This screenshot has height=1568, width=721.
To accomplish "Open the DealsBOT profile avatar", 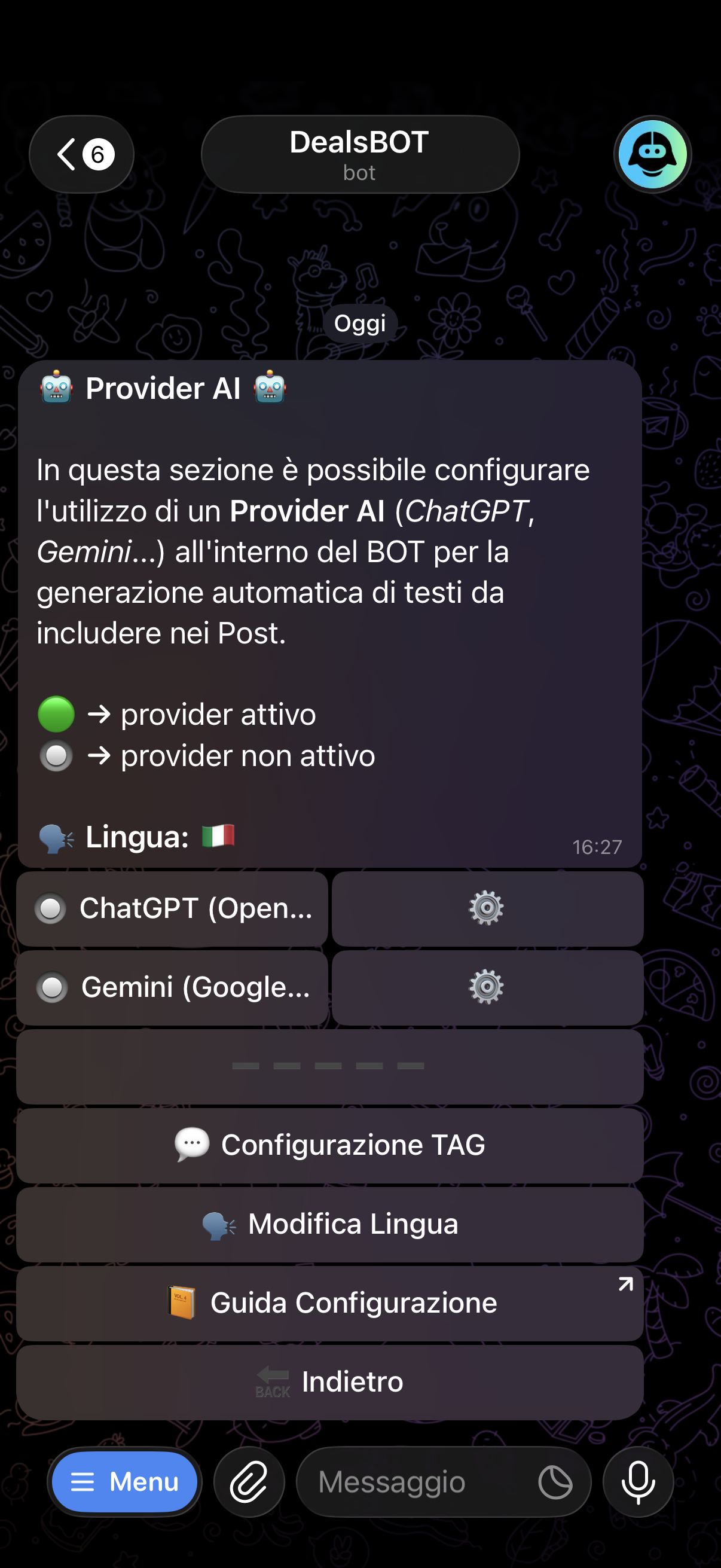I will click(x=652, y=155).
